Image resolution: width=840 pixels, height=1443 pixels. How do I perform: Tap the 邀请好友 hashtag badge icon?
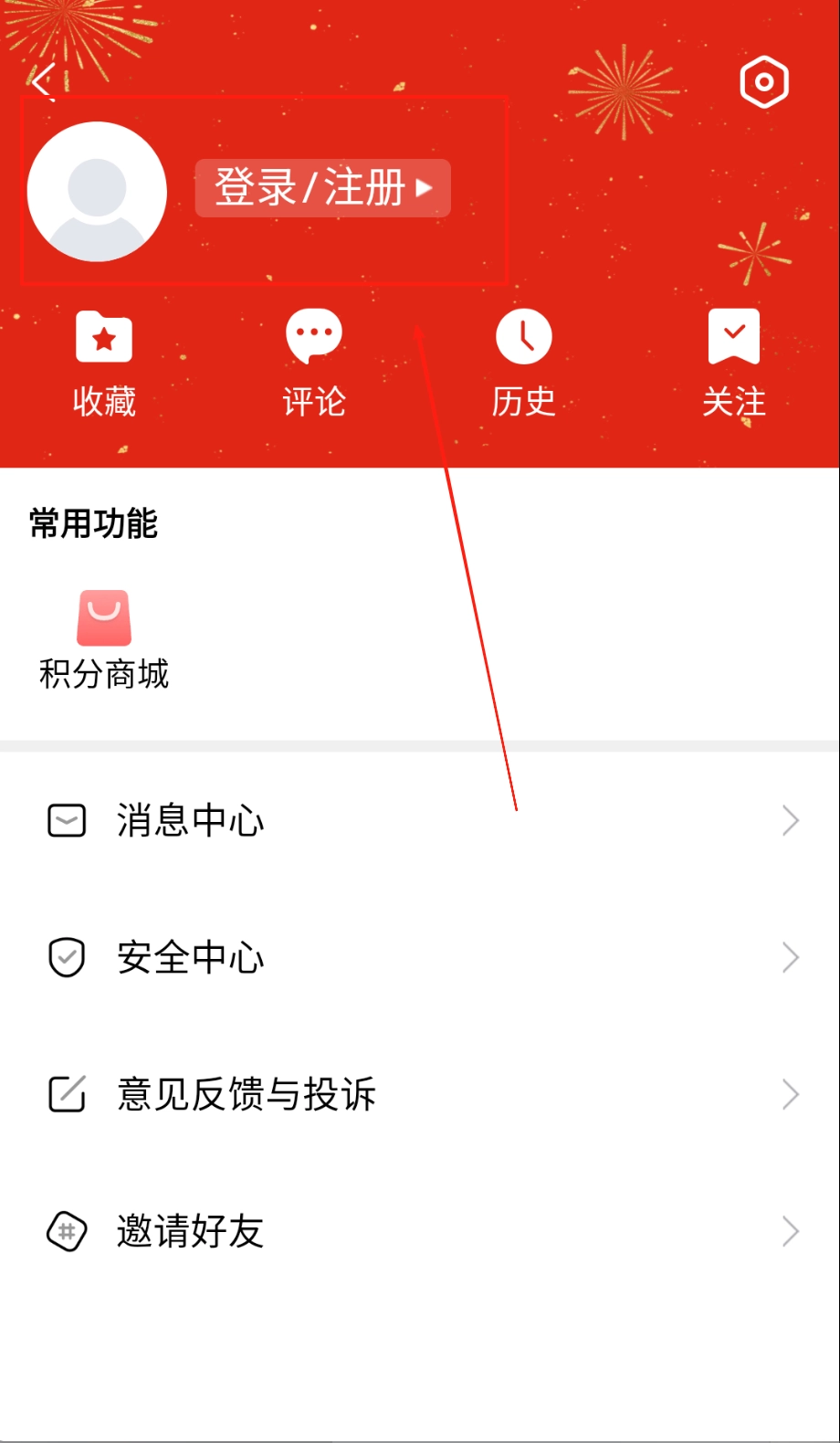pos(65,1232)
